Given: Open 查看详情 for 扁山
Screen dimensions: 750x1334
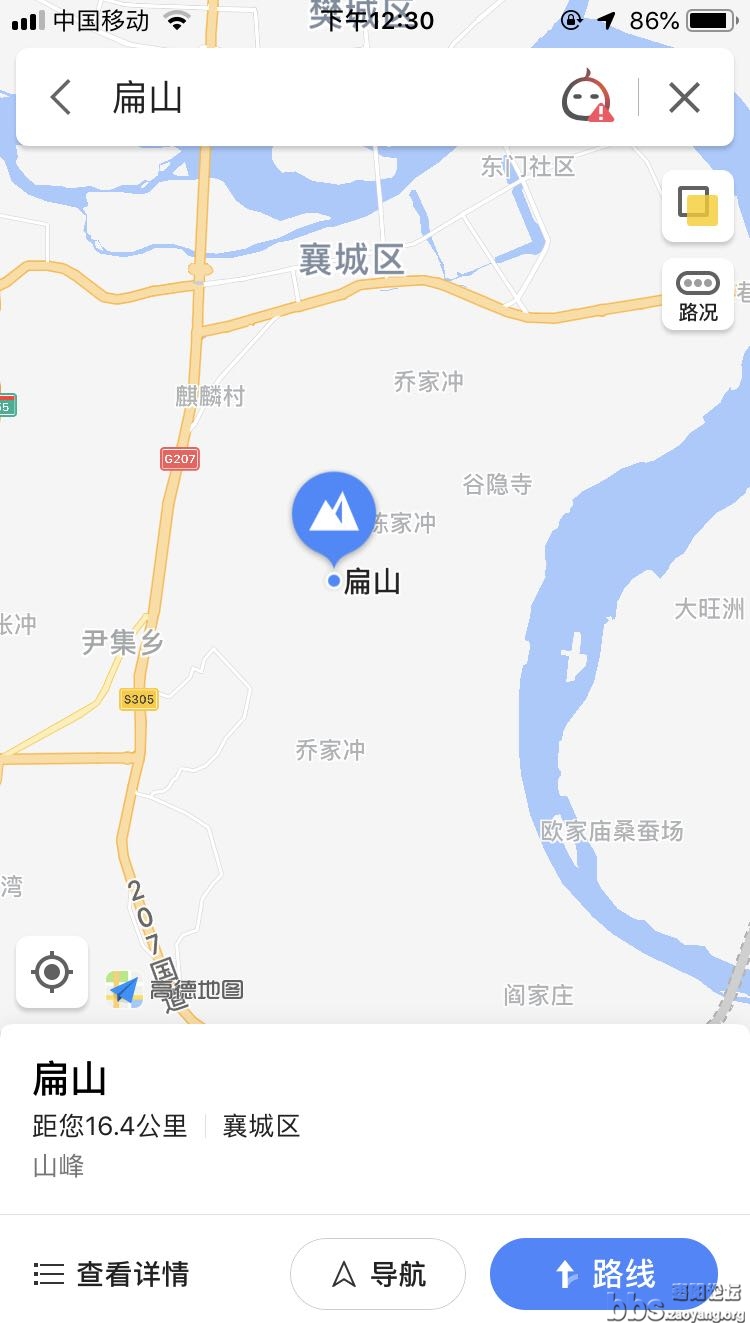Looking at the screenshot, I should point(112,1274).
